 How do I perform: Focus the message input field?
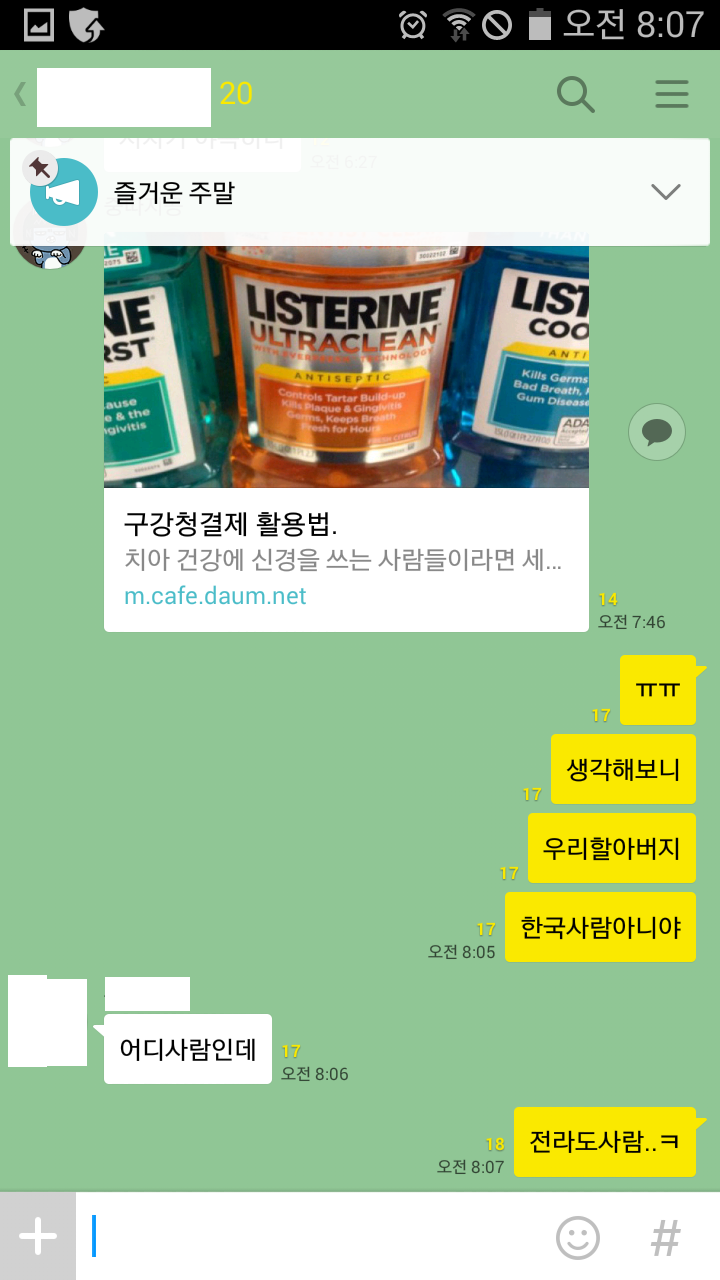tap(310, 1236)
